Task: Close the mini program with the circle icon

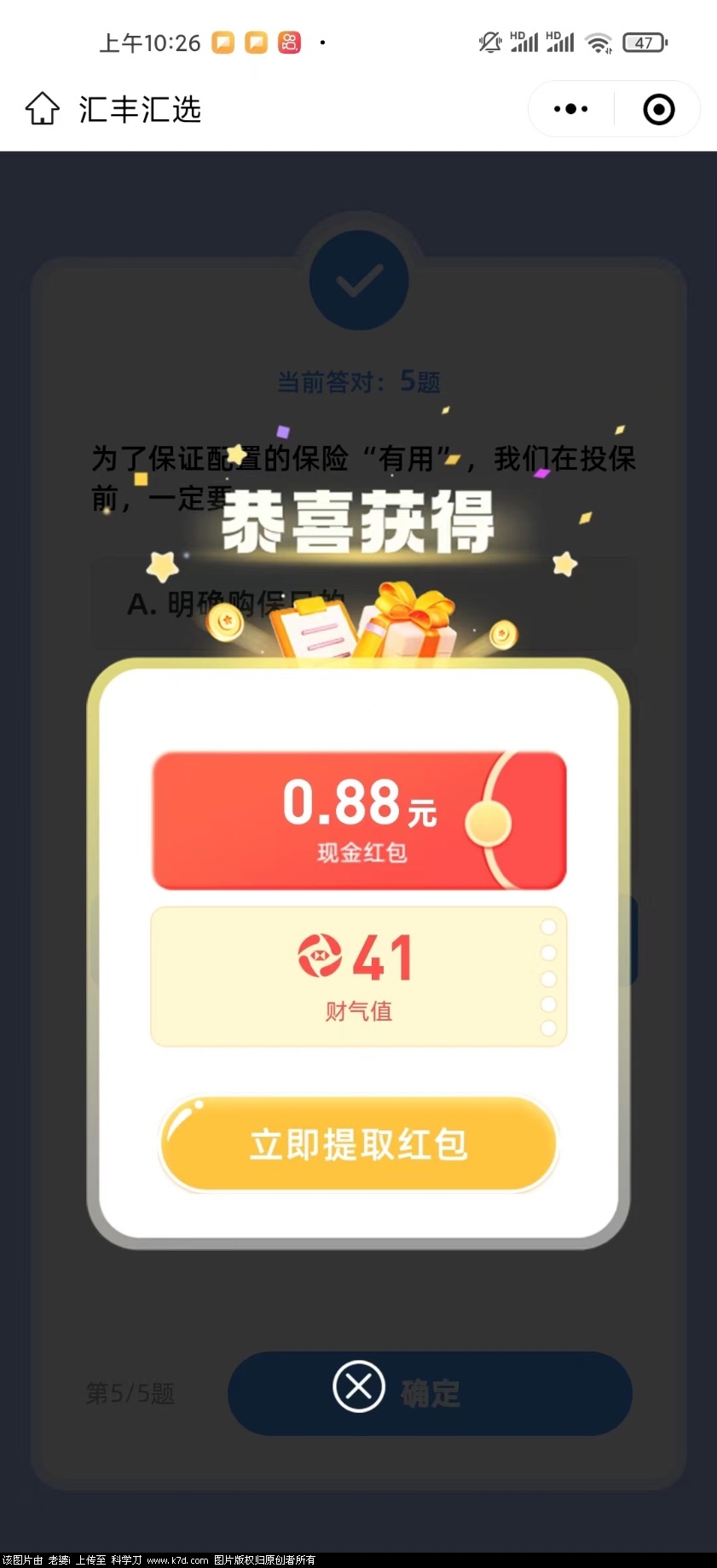Action: pyautogui.click(x=658, y=109)
